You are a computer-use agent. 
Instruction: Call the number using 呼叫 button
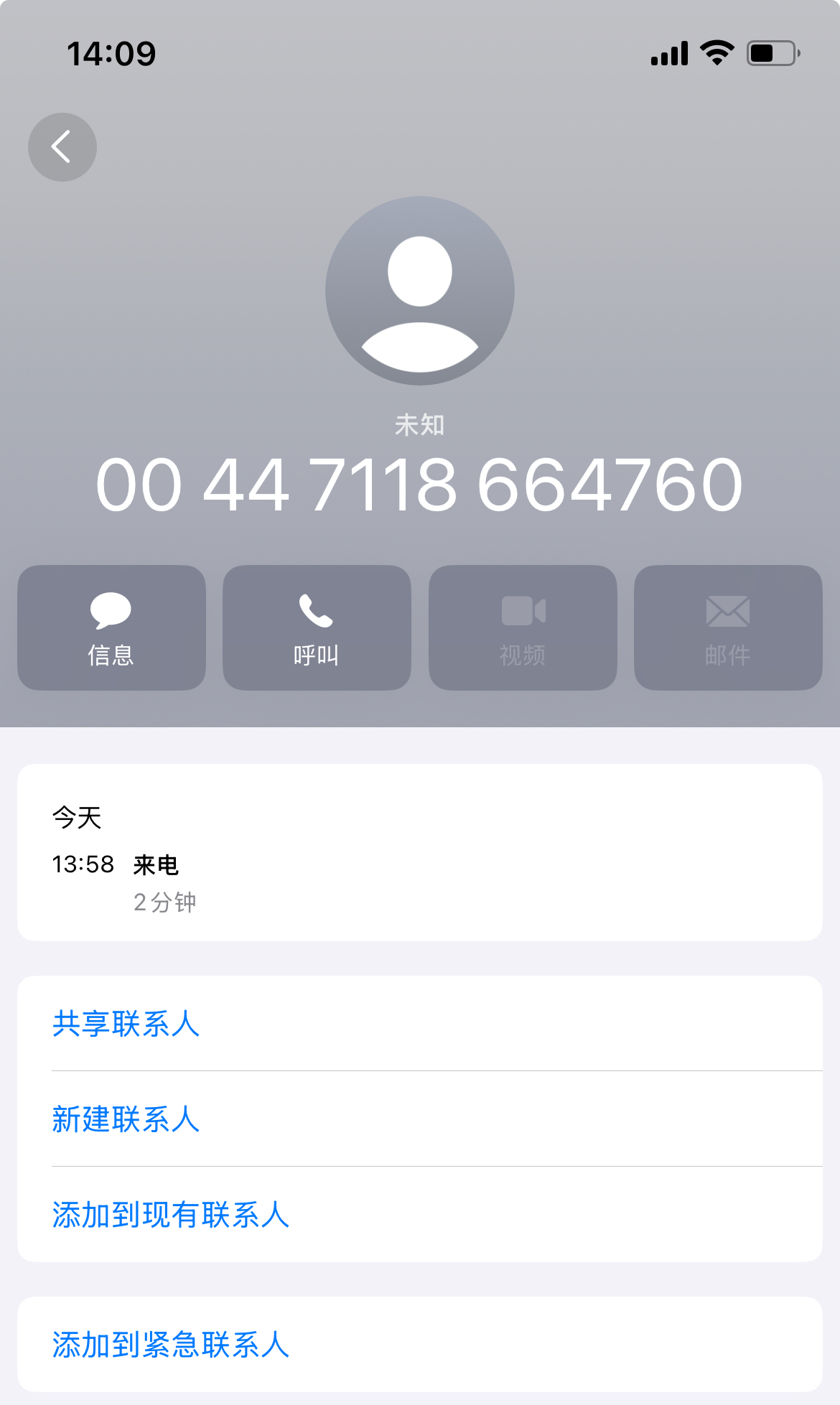(317, 627)
